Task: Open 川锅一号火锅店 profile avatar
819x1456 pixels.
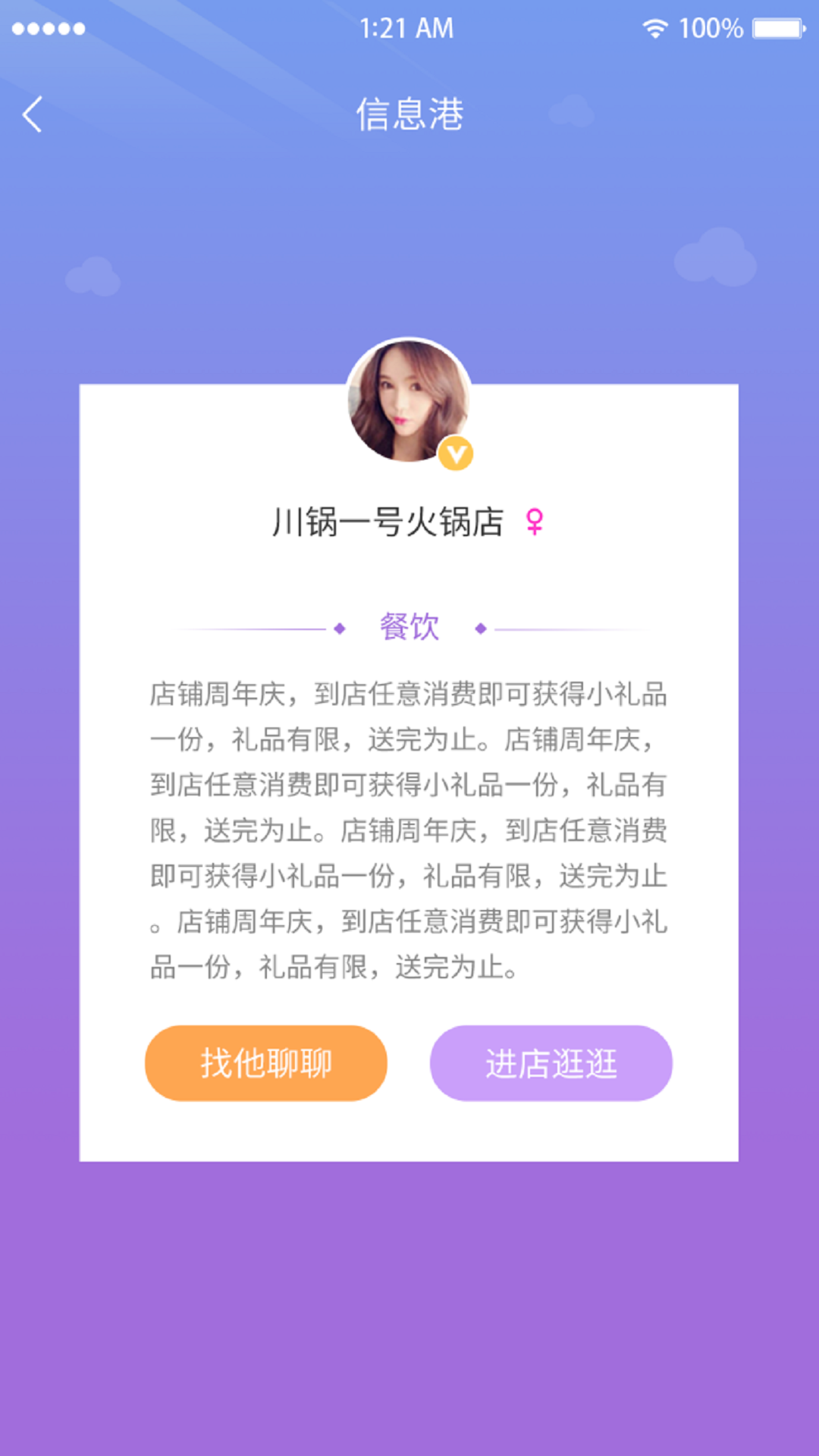Action: tap(409, 401)
